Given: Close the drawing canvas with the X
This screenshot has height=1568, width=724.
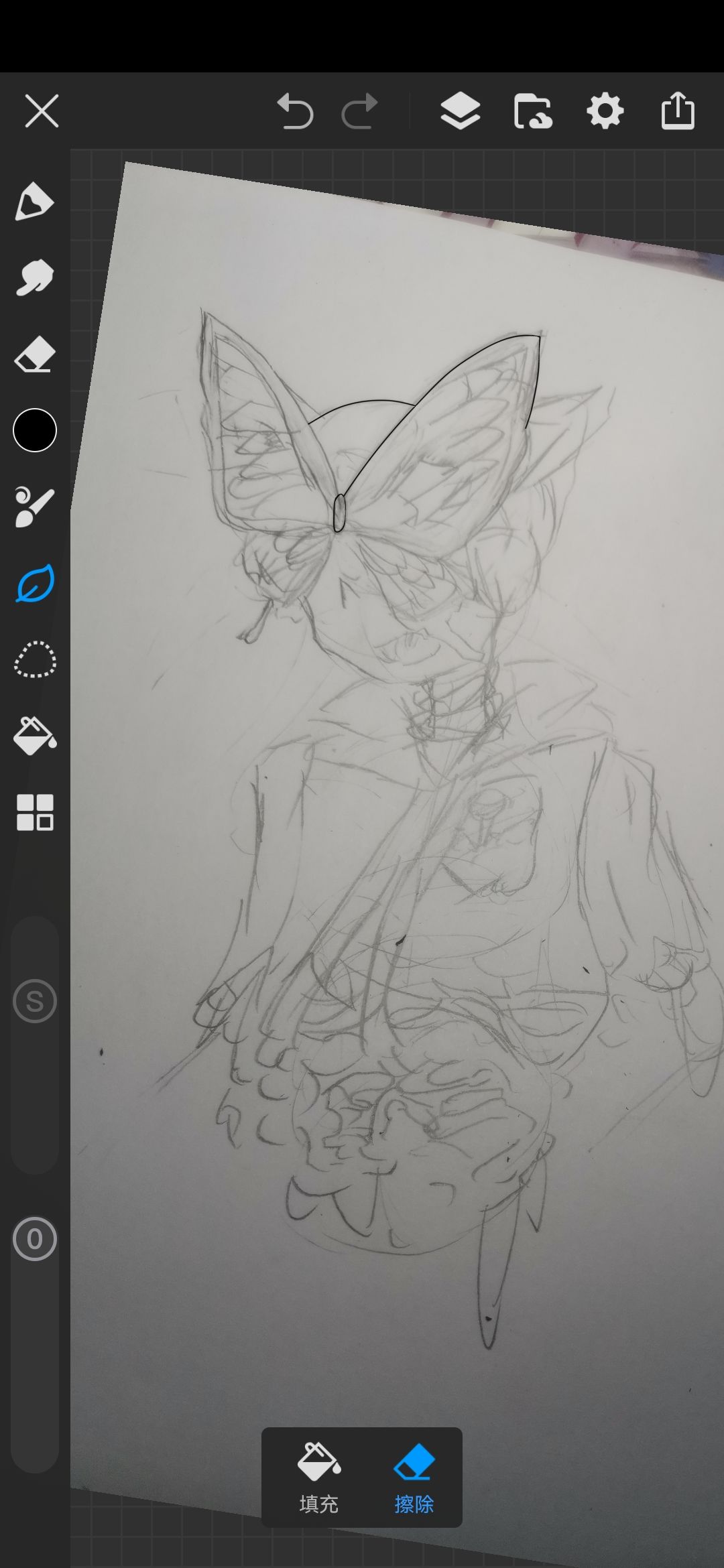Looking at the screenshot, I should click(42, 111).
